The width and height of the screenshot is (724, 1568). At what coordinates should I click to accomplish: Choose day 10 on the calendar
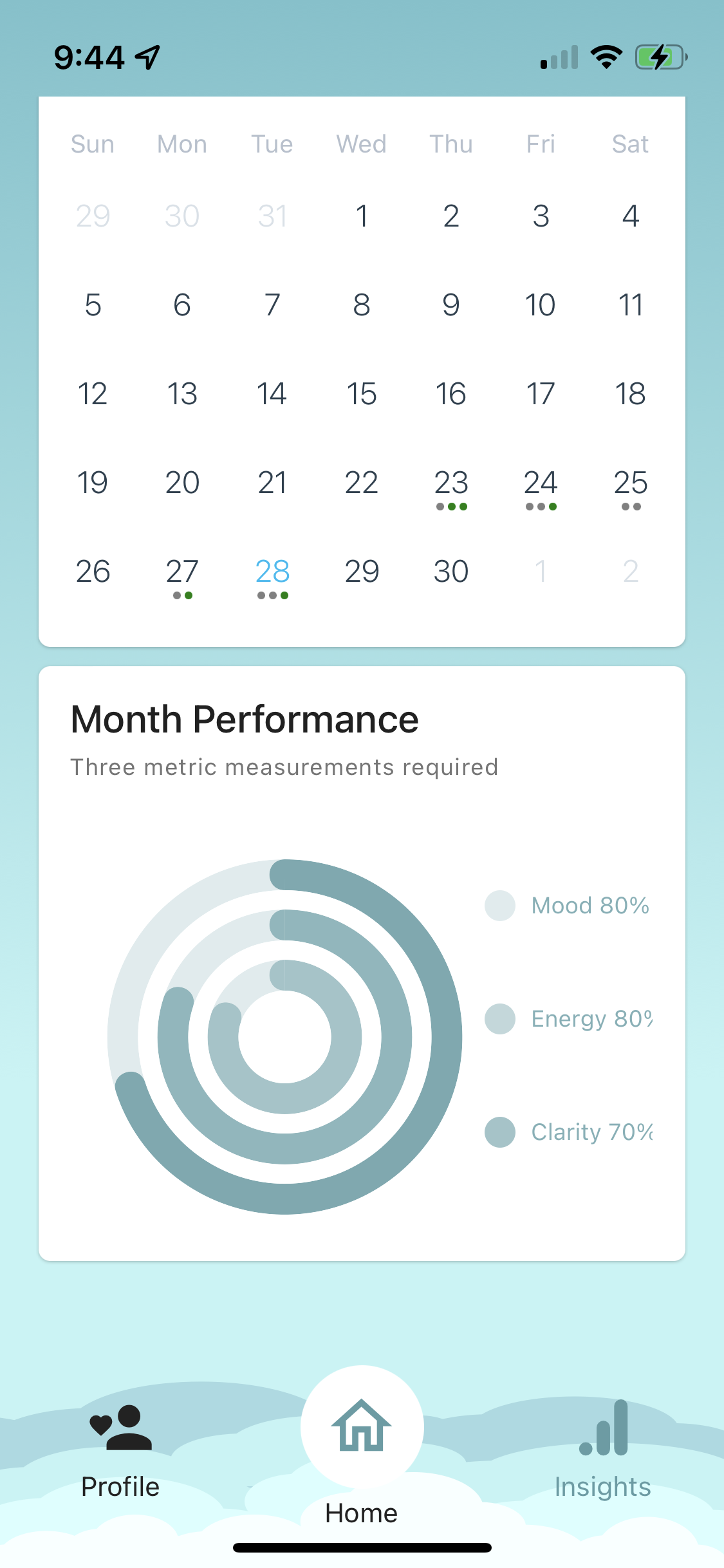tap(541, 305)
